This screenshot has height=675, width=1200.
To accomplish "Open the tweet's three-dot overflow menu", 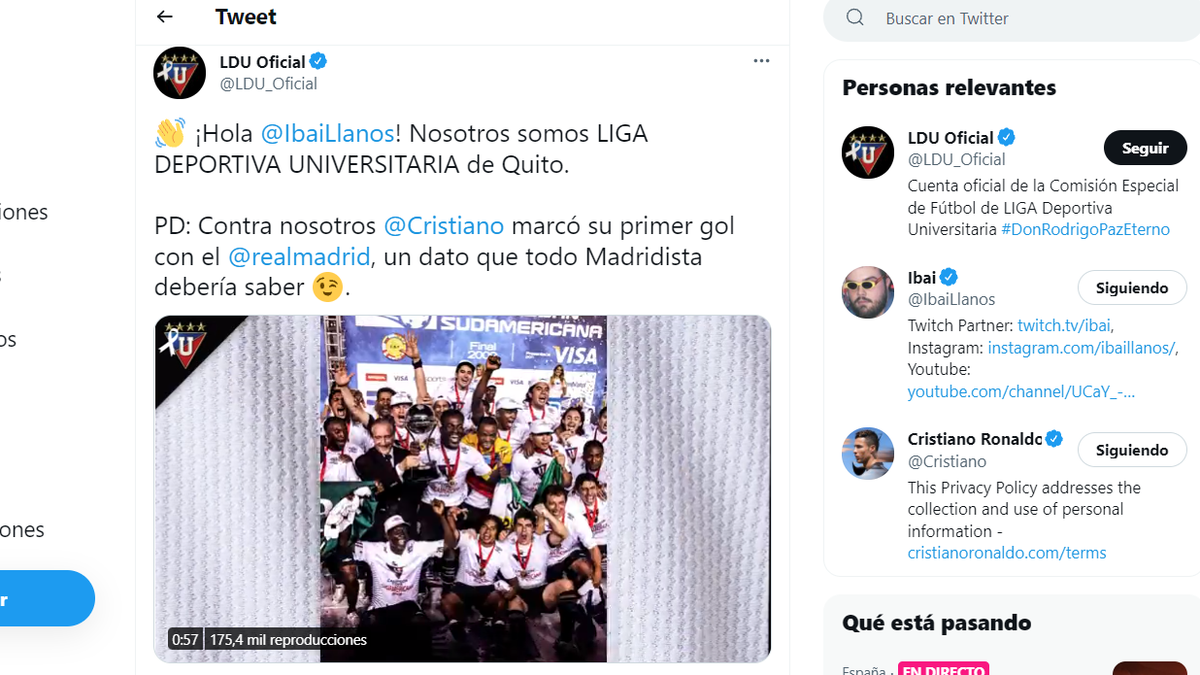I will [x=761, y=61].
